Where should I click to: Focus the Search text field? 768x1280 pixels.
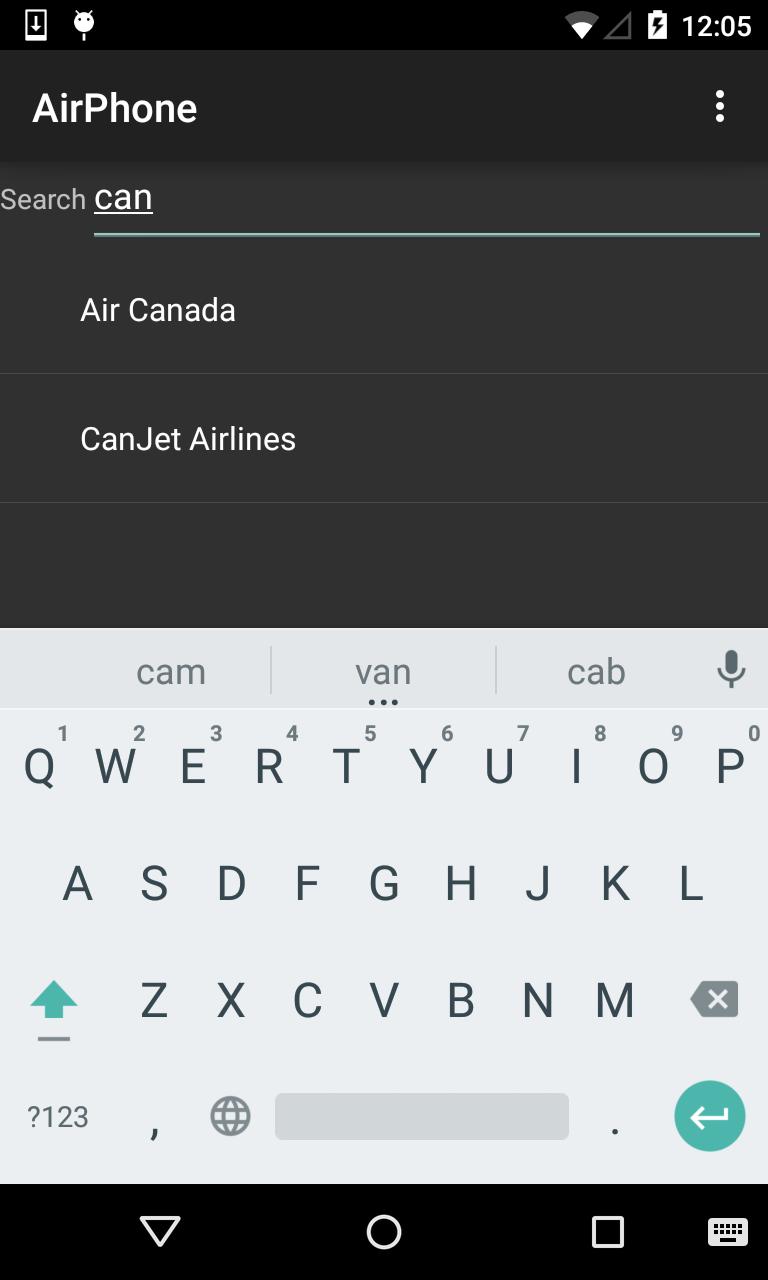(x=426, y=199)
